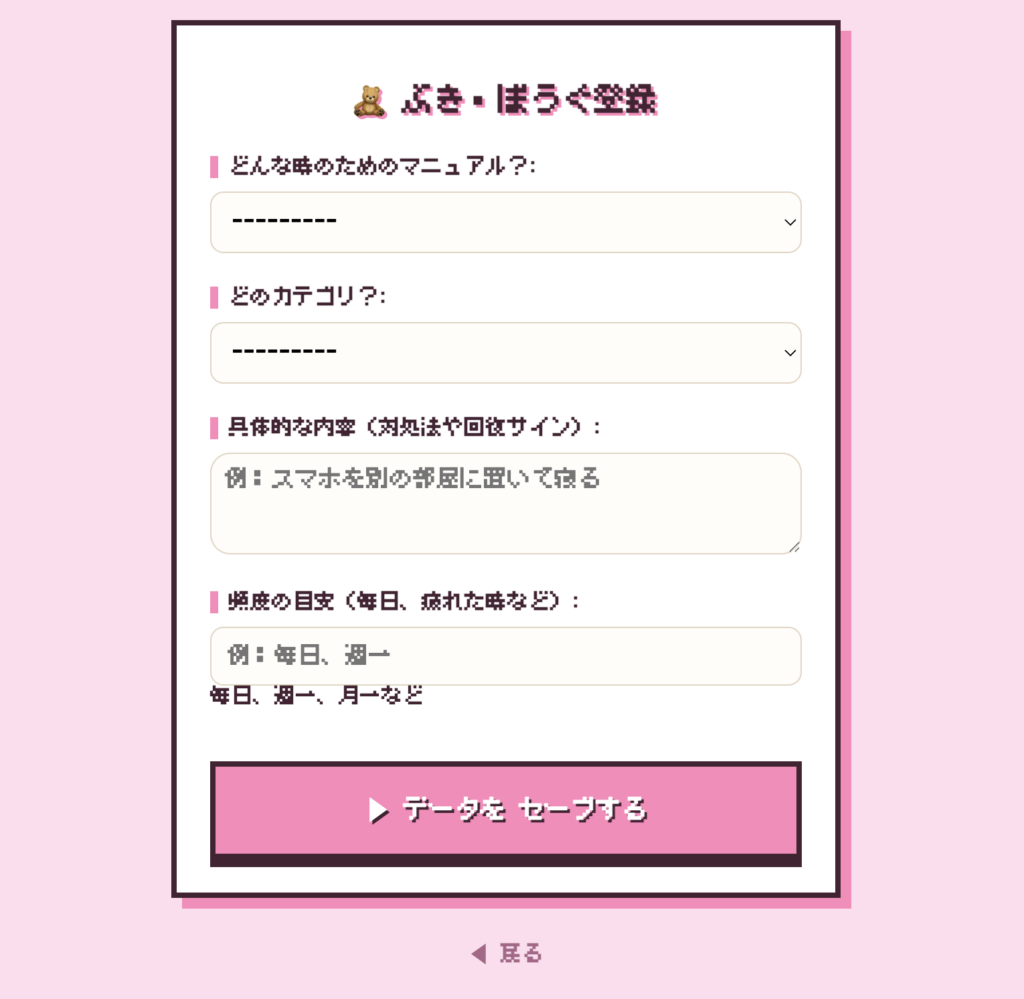Screen dimensions: 1024x999
Task: Open the どんな時のためのマニュアル dropdown
Action: click(505, 222)
